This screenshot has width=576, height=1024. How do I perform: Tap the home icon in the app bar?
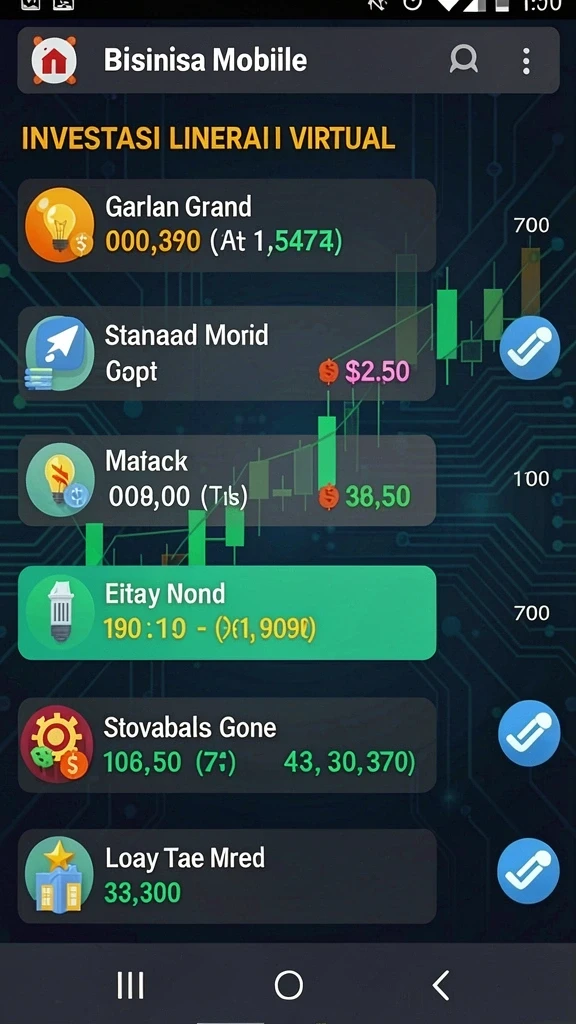pos(54,60)
